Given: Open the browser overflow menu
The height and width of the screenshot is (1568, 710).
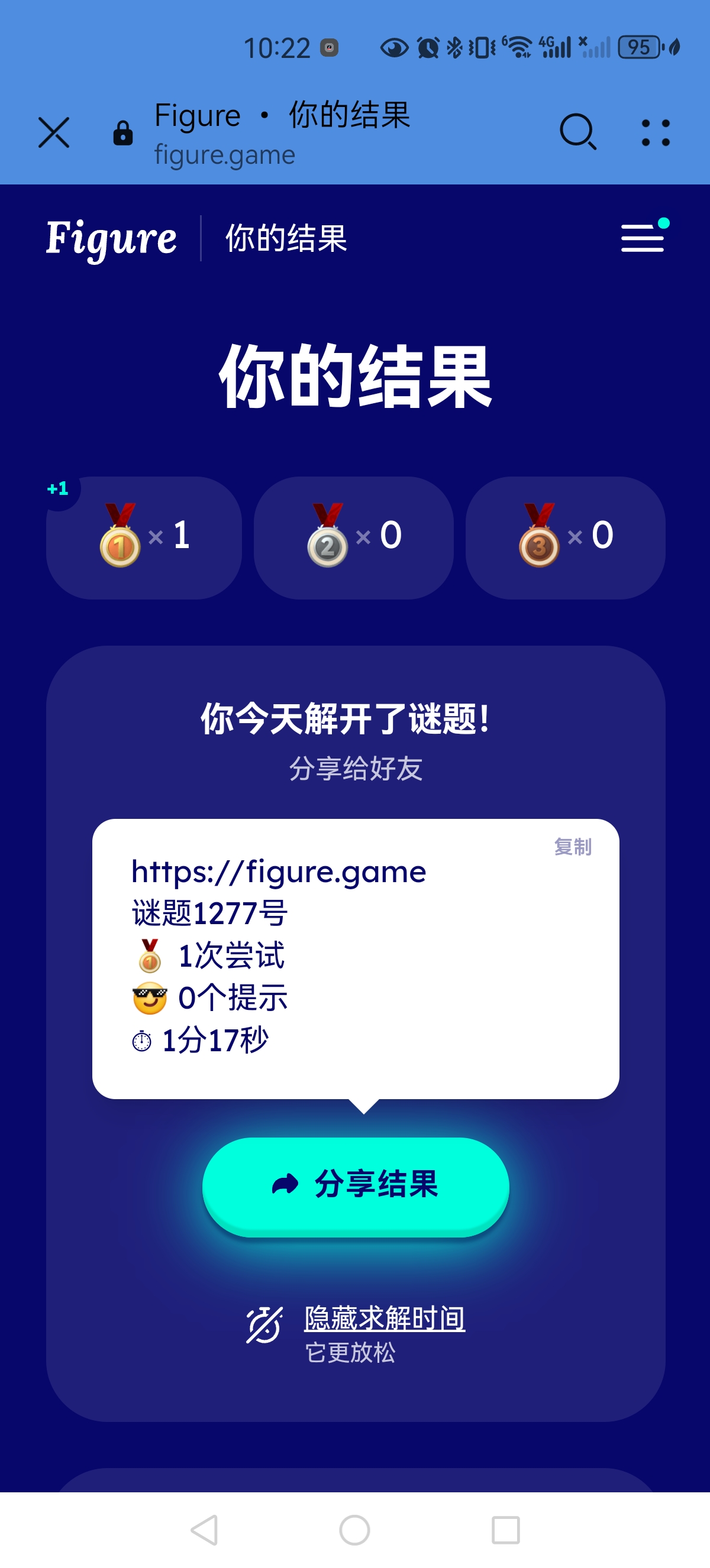Looking at the screenshot, I should tap(655, 132).
